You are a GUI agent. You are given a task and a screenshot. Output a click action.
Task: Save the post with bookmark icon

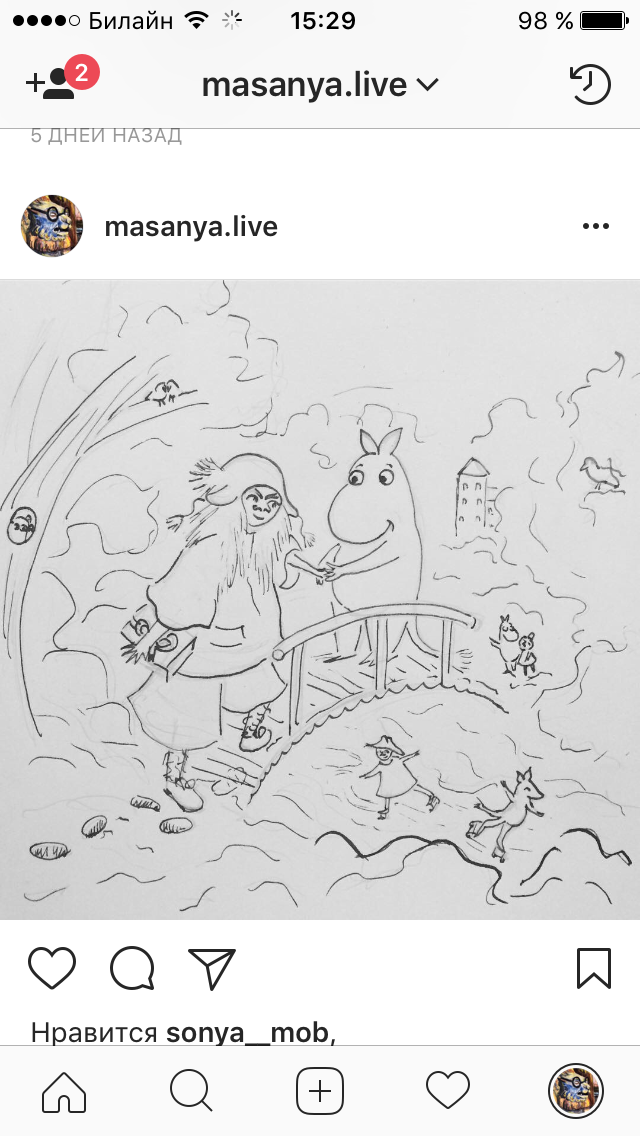click(593, 968)
